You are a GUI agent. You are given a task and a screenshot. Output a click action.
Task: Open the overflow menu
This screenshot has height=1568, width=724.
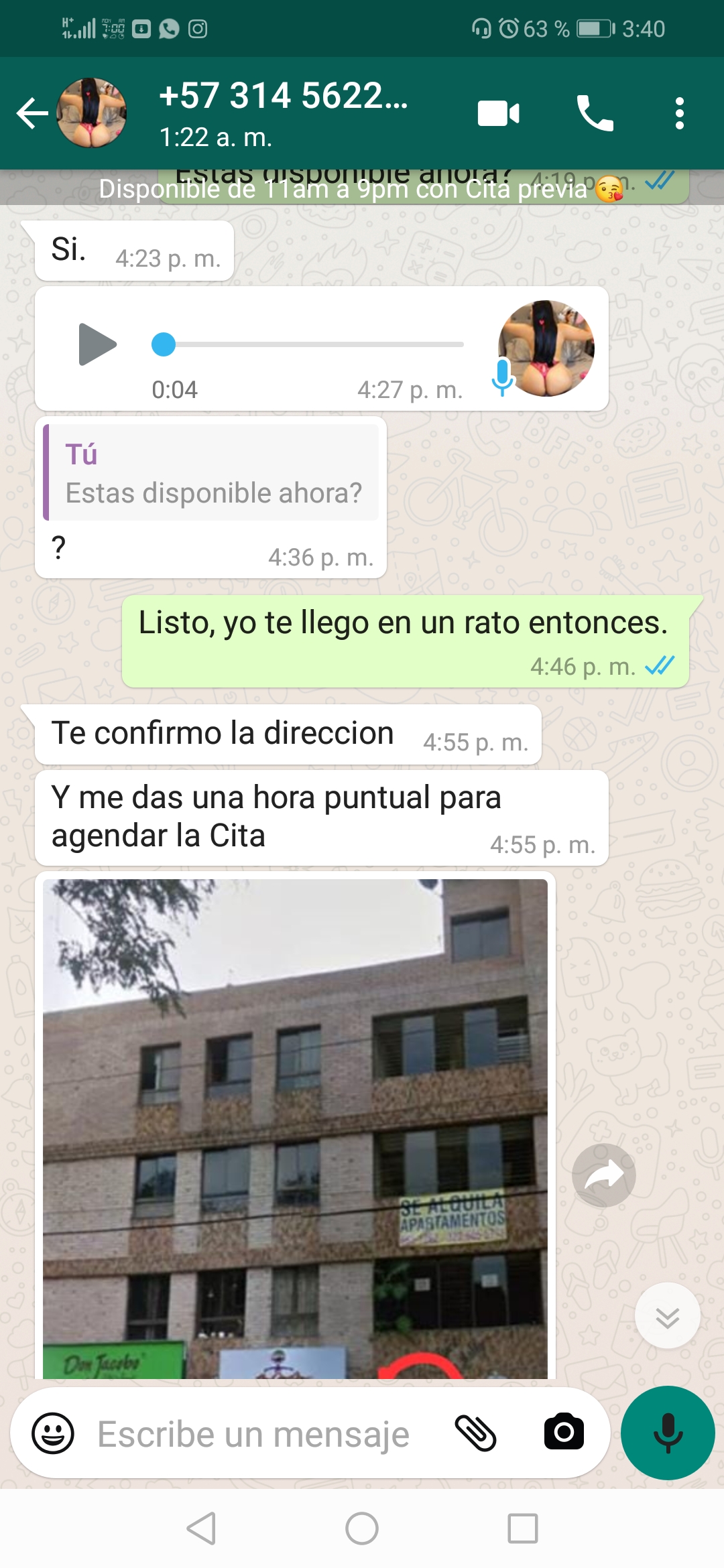click(x=679, y=113)
